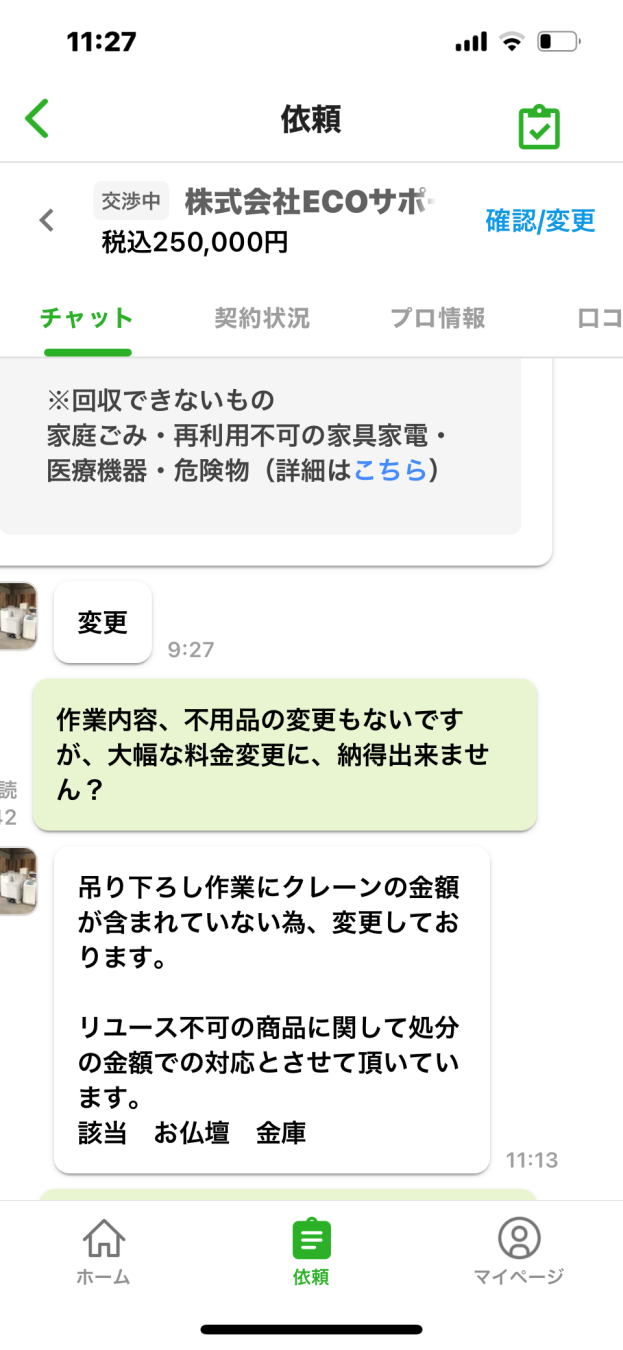Tap the gray chevron beside 交渉中
Viewport: 623px width, 1350px height.
tap(46, 220)
